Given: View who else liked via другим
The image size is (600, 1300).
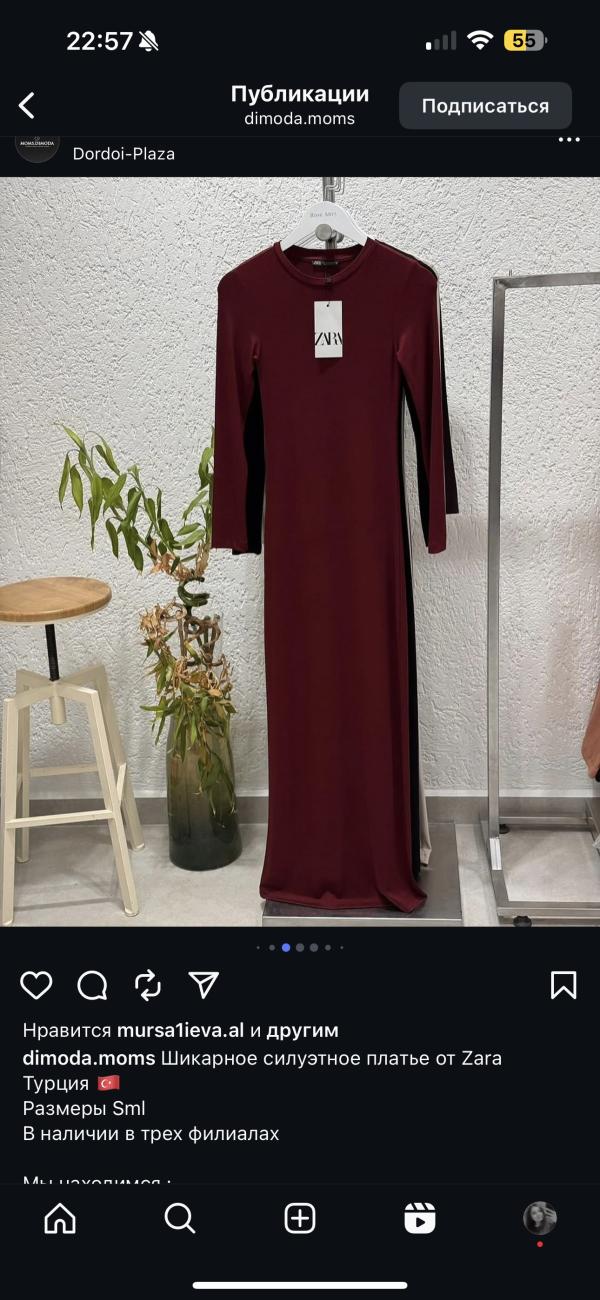Looking at the screenshot, I should [x=303, y=1030].
